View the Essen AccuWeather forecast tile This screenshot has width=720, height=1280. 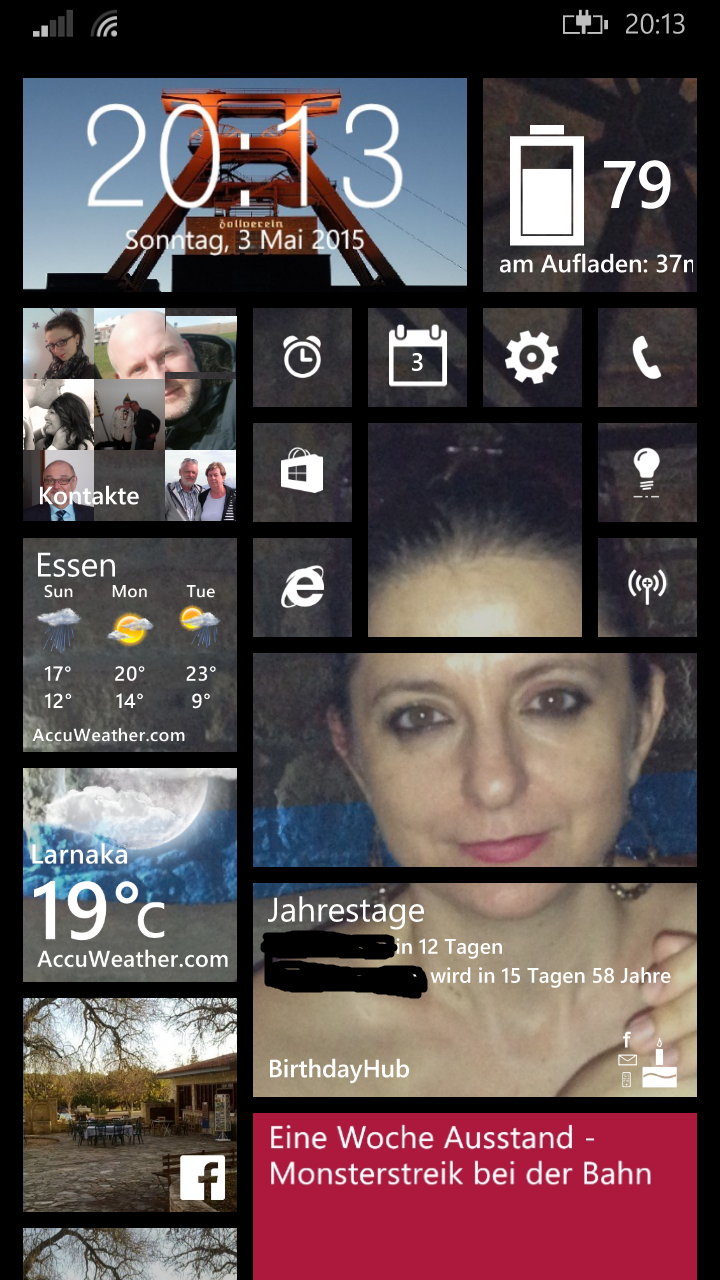pyautogui.click(x=130, y=645)
